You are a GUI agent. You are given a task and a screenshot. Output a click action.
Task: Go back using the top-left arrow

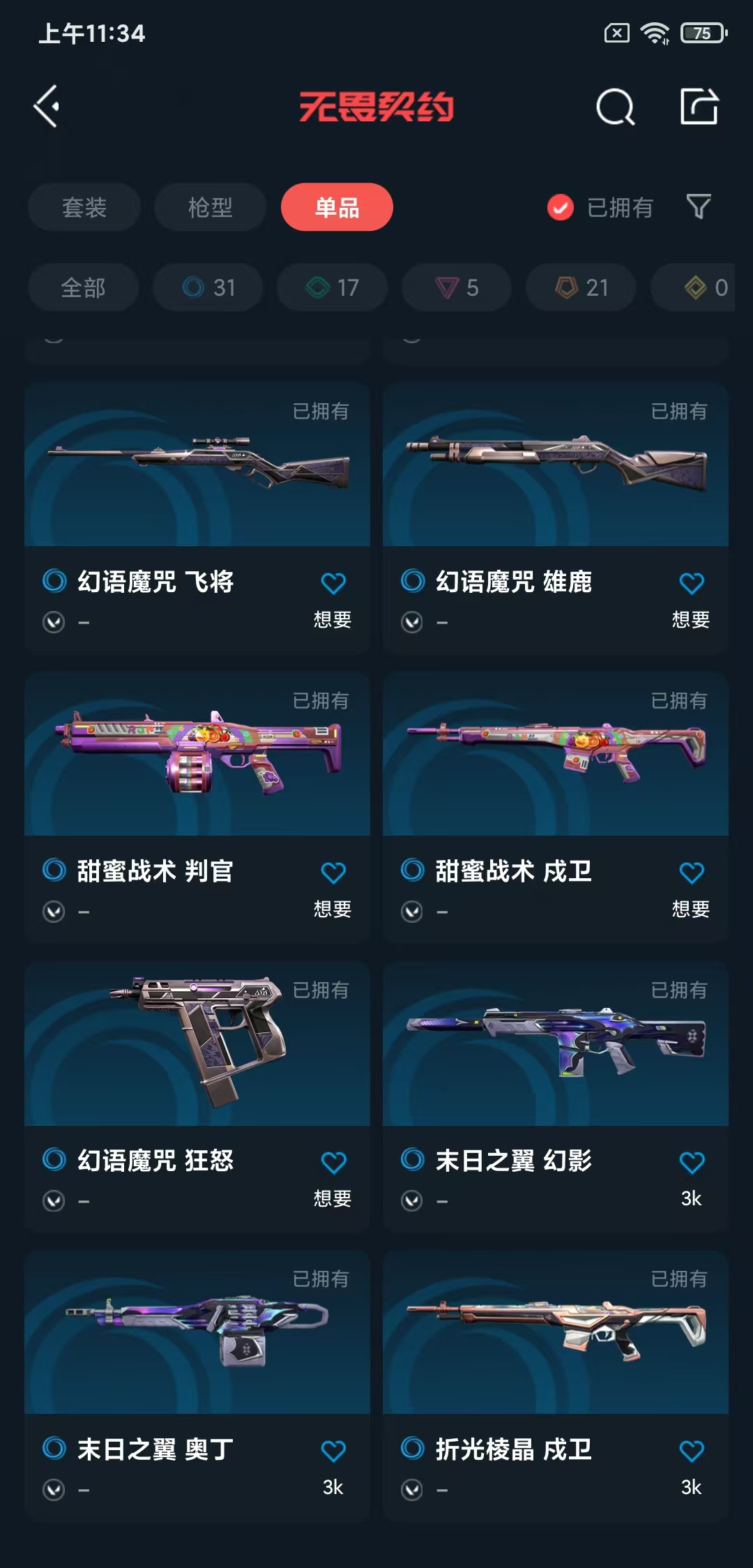(47, 107)
